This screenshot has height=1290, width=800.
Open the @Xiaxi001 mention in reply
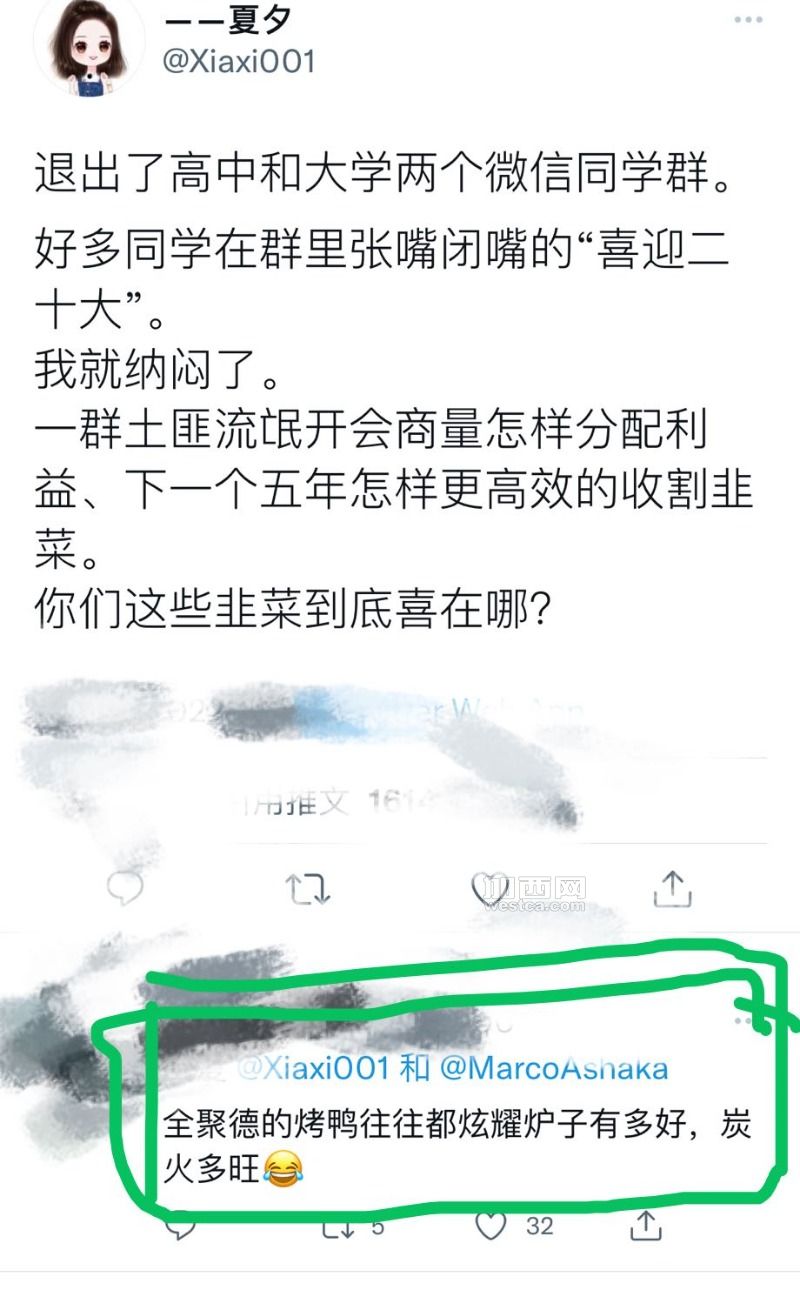pos(313,1068)
